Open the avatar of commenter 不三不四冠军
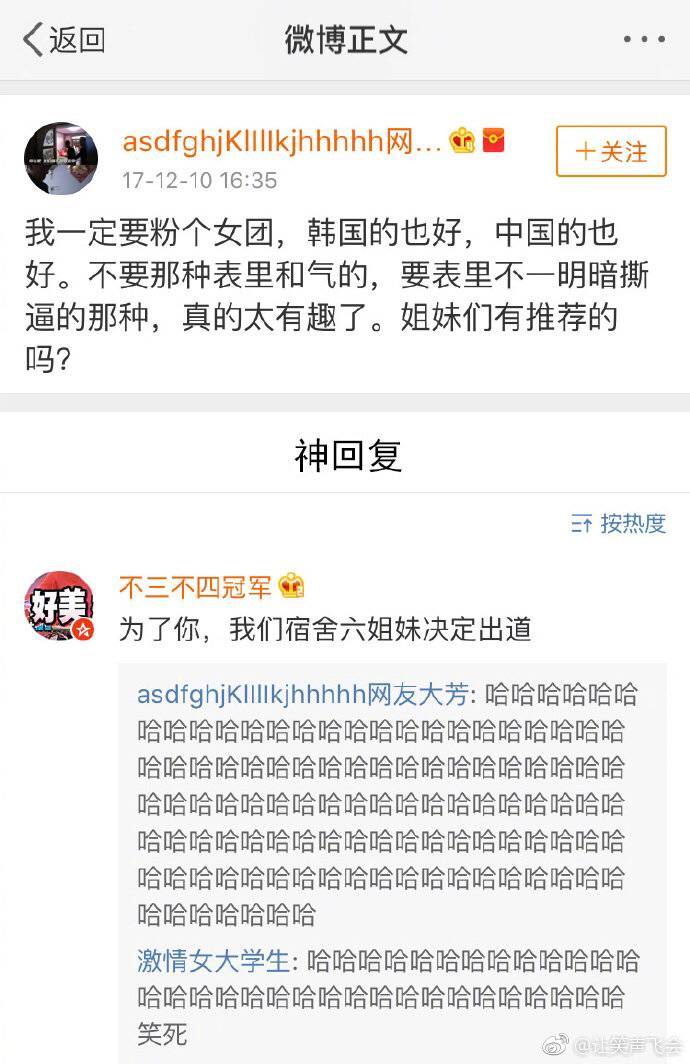This screenshot has height=1064, width=690. 60,607
